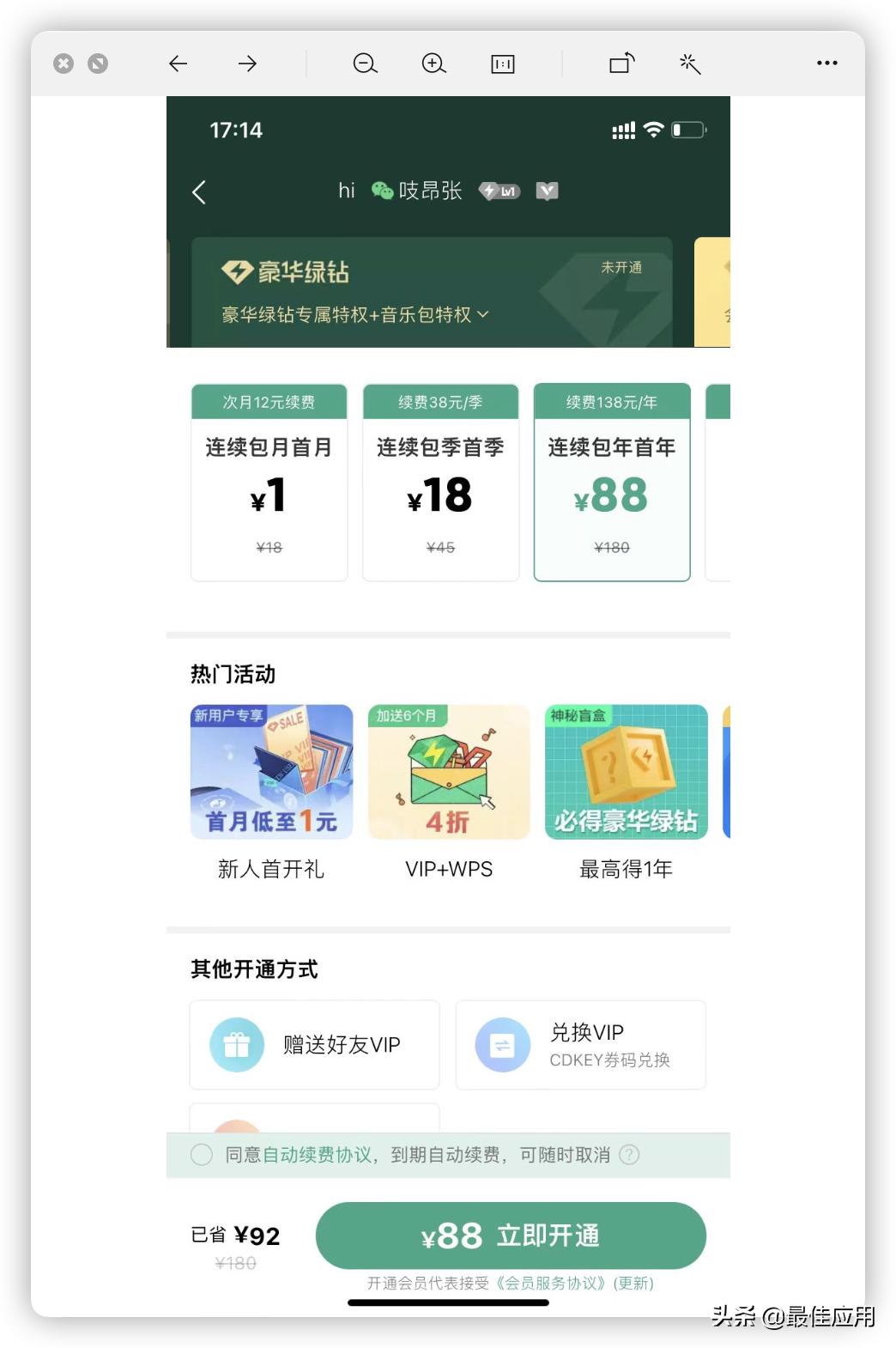Reset view with the 1:1 actual-size icon
This screenshot has height=1348, width=896.
(x=503, y=64)
